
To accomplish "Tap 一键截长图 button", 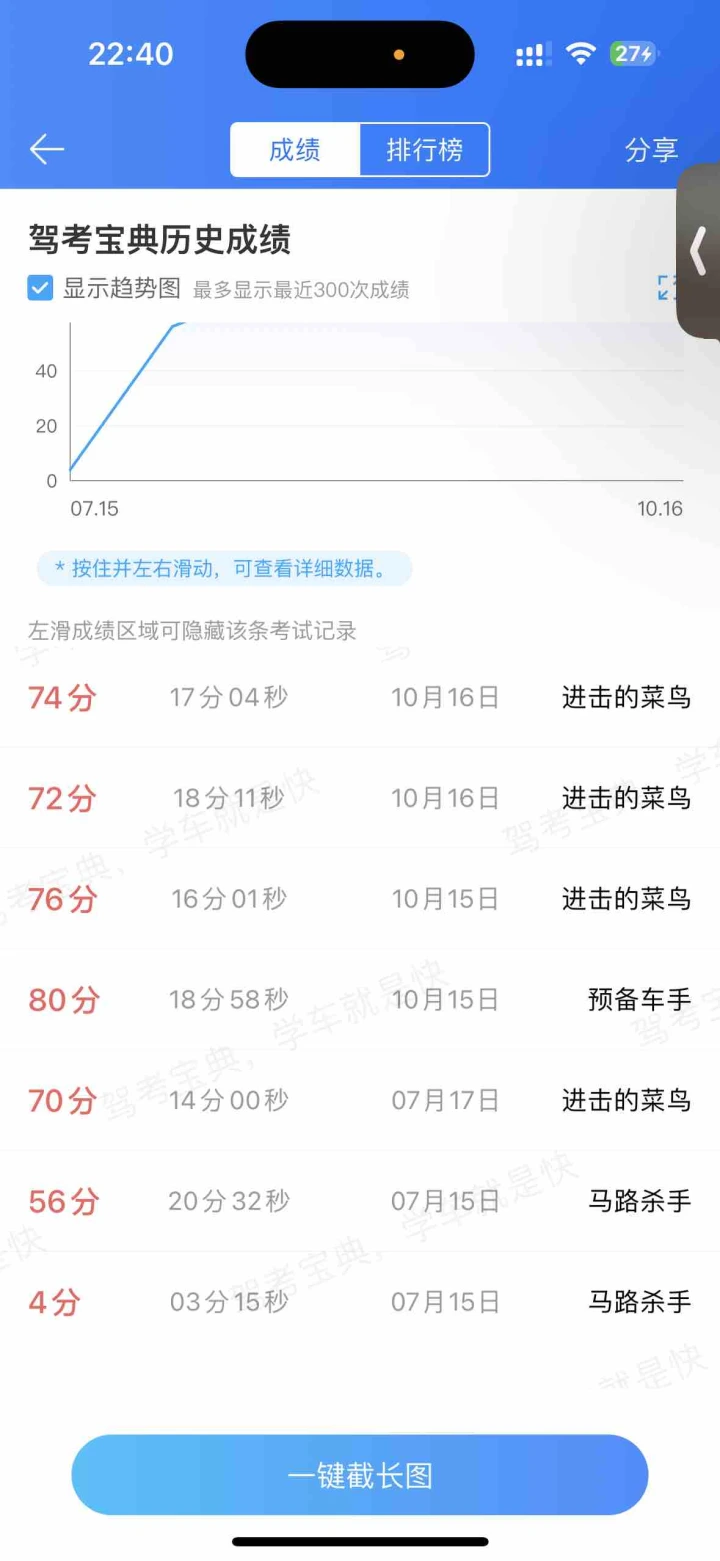I will pos(360,1475).
